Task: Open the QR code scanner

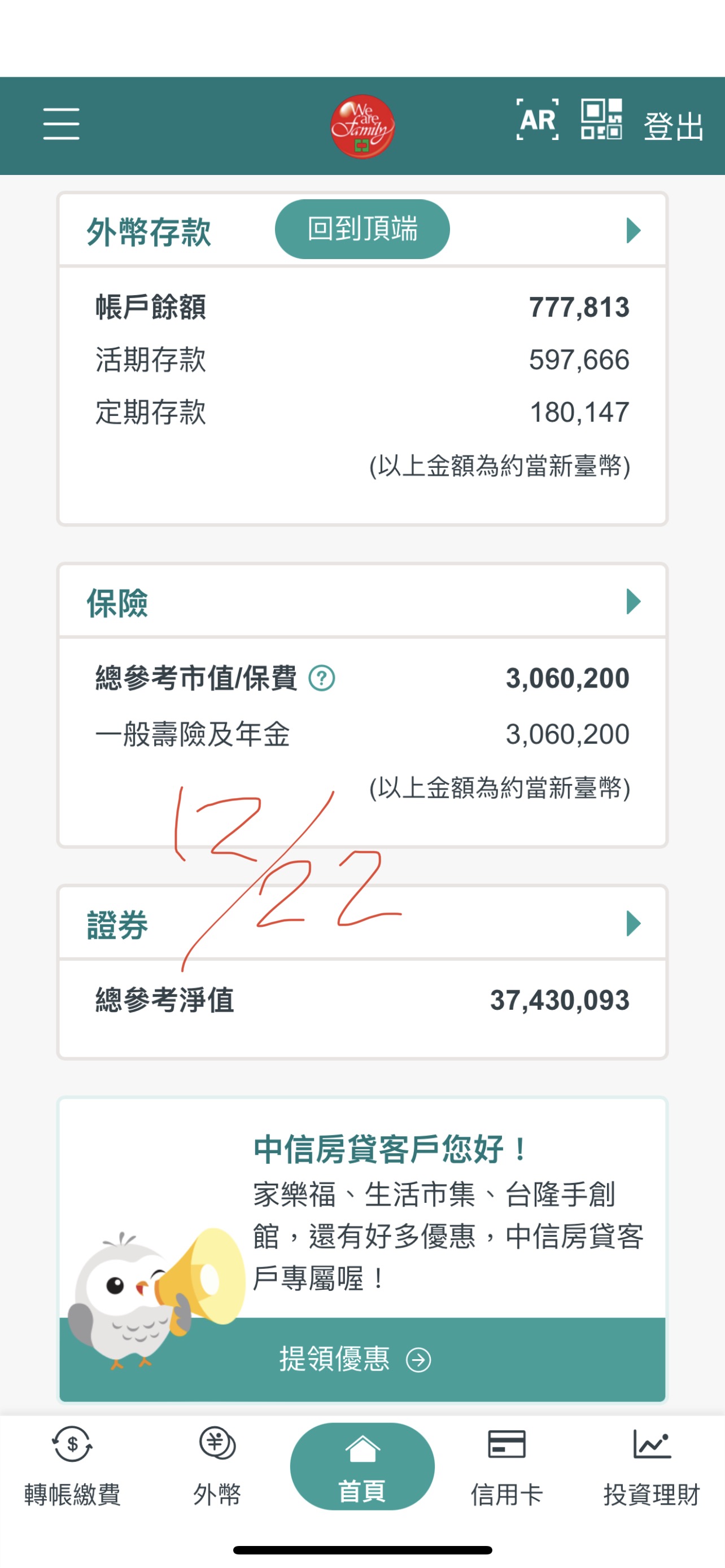Action: click(x=601, y=120)
